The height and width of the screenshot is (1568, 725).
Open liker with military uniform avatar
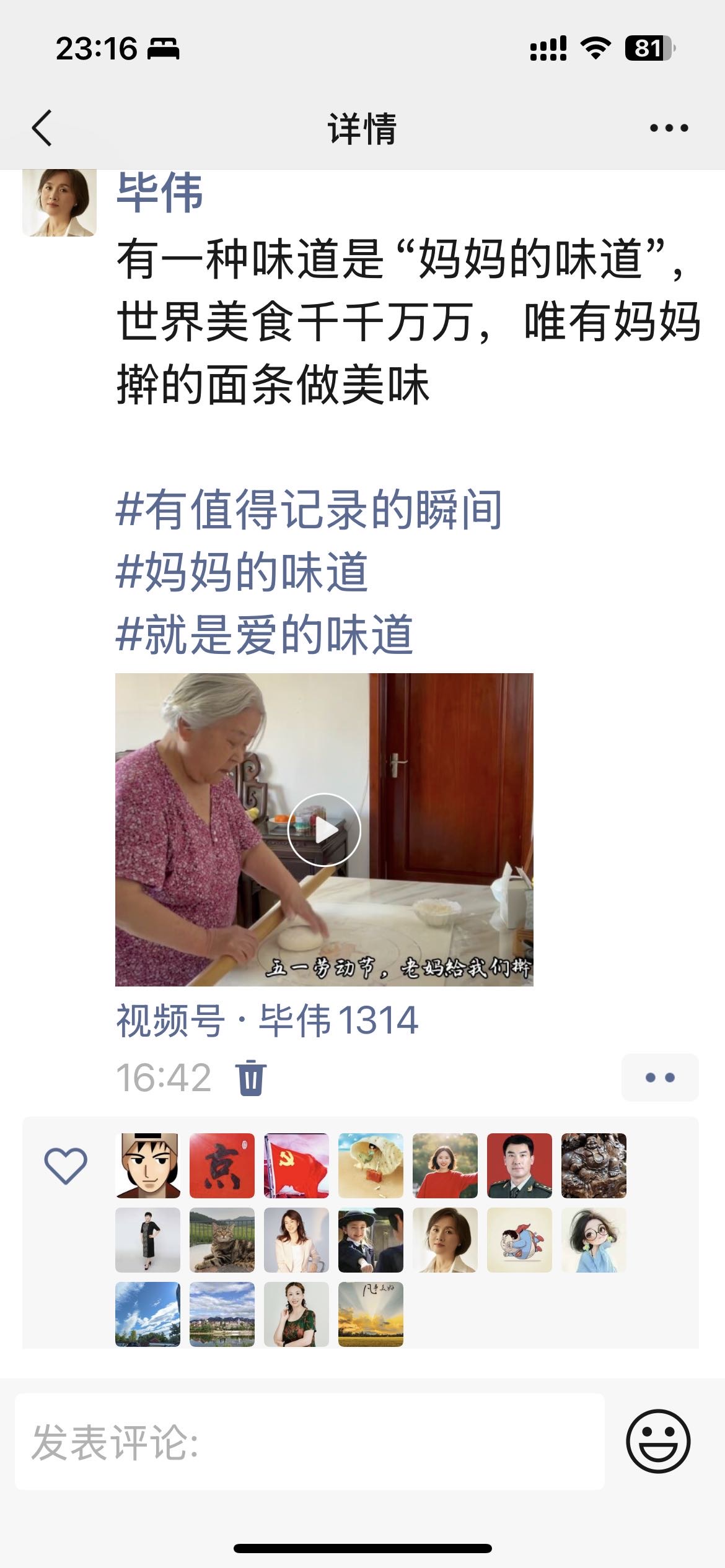point(519,1165)
